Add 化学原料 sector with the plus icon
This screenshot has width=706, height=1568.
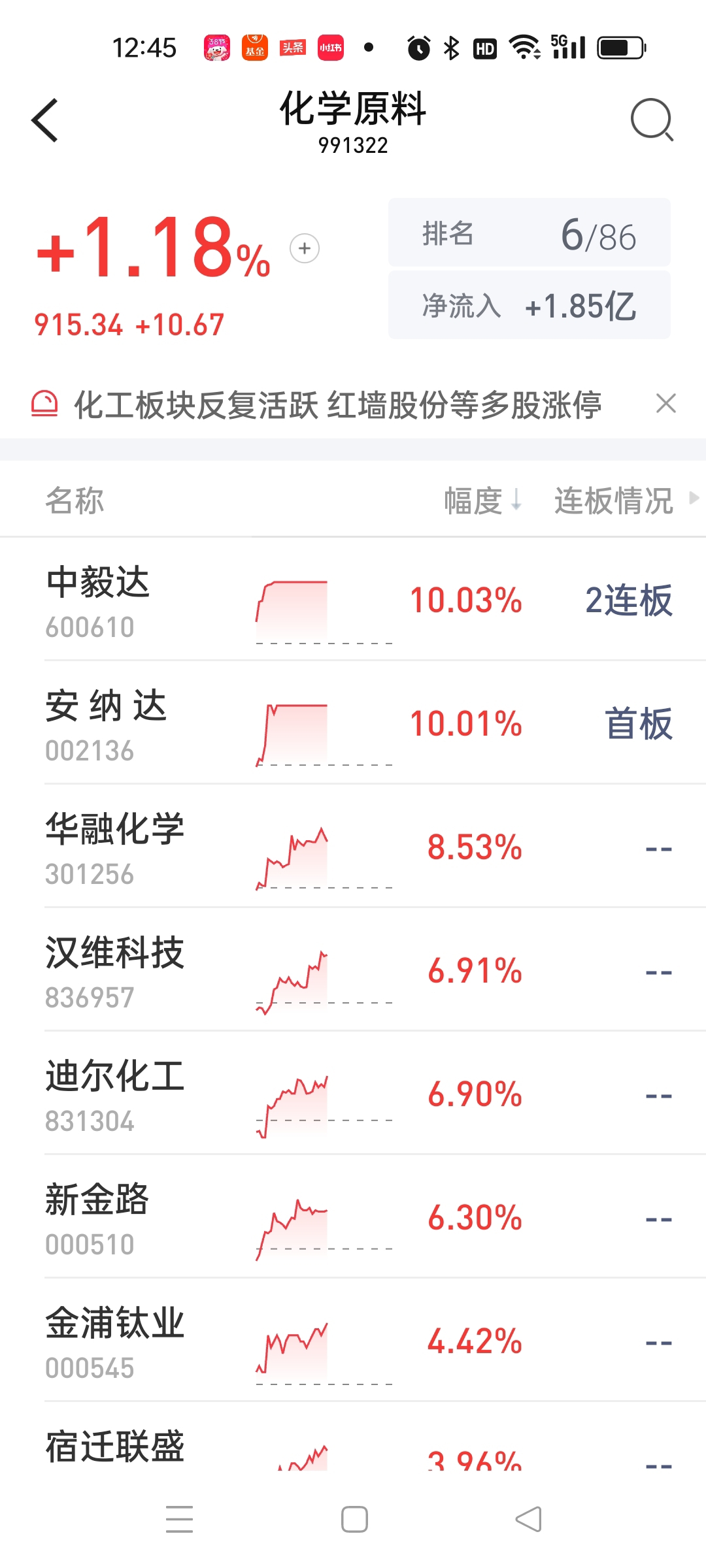click(x=305, y=248)
